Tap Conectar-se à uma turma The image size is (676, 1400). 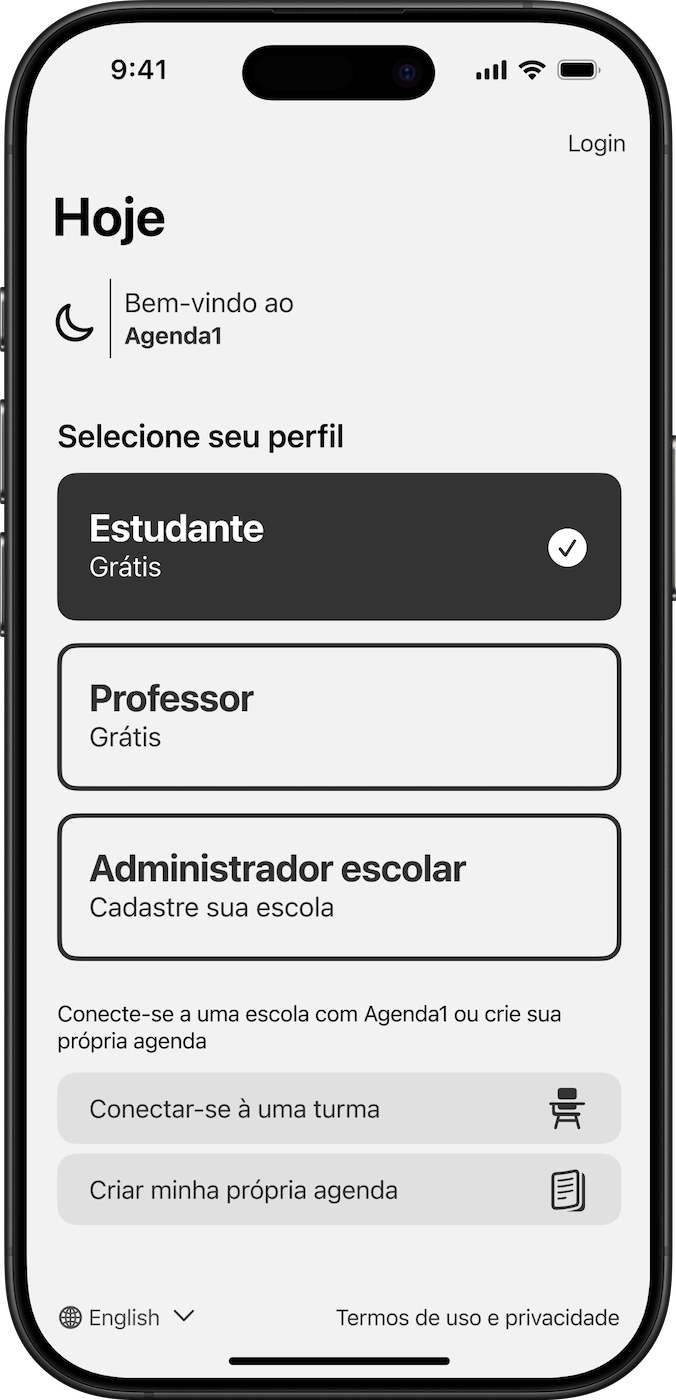[339, 1108]
